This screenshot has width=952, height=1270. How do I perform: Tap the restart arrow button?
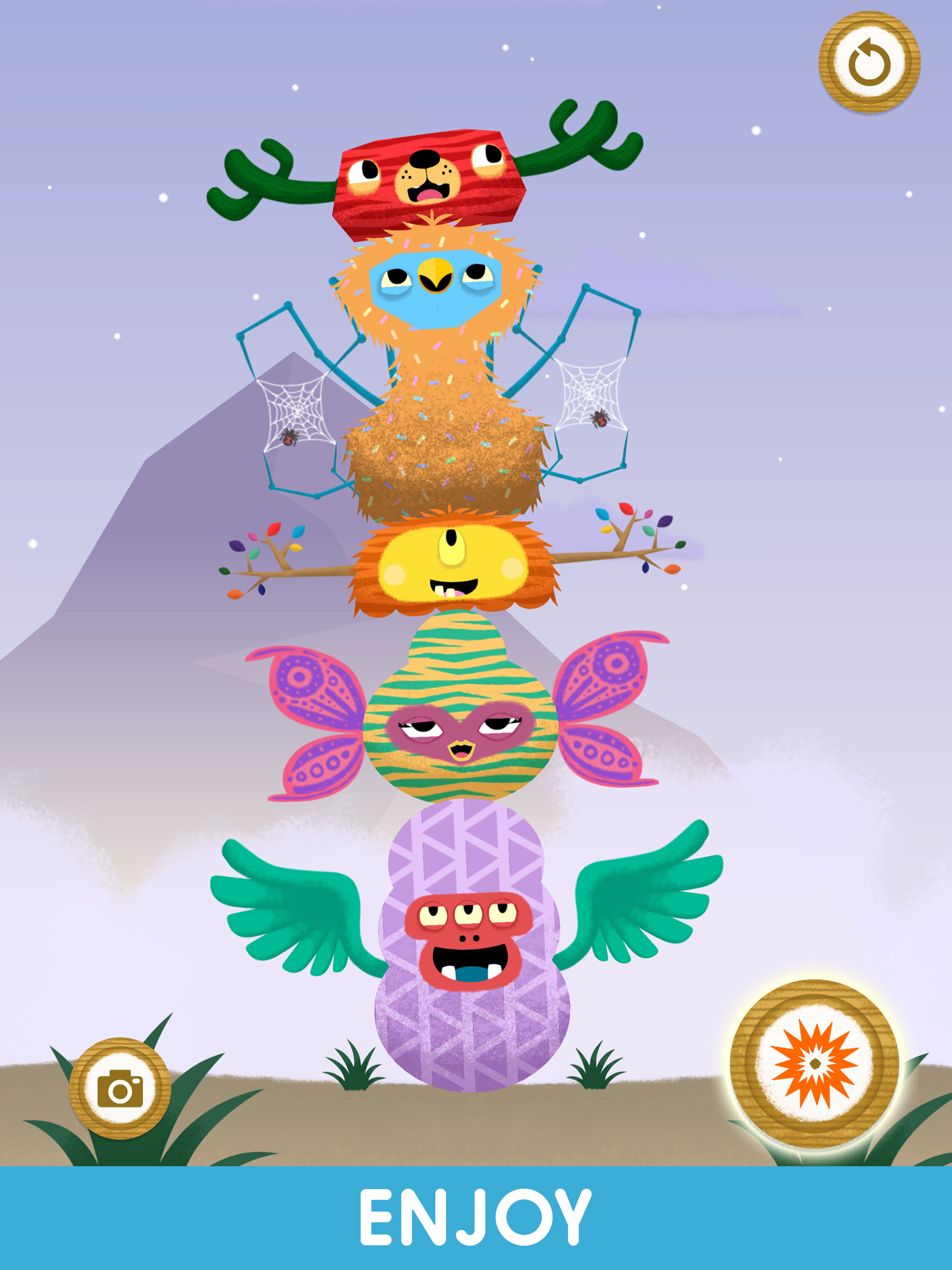869,62
